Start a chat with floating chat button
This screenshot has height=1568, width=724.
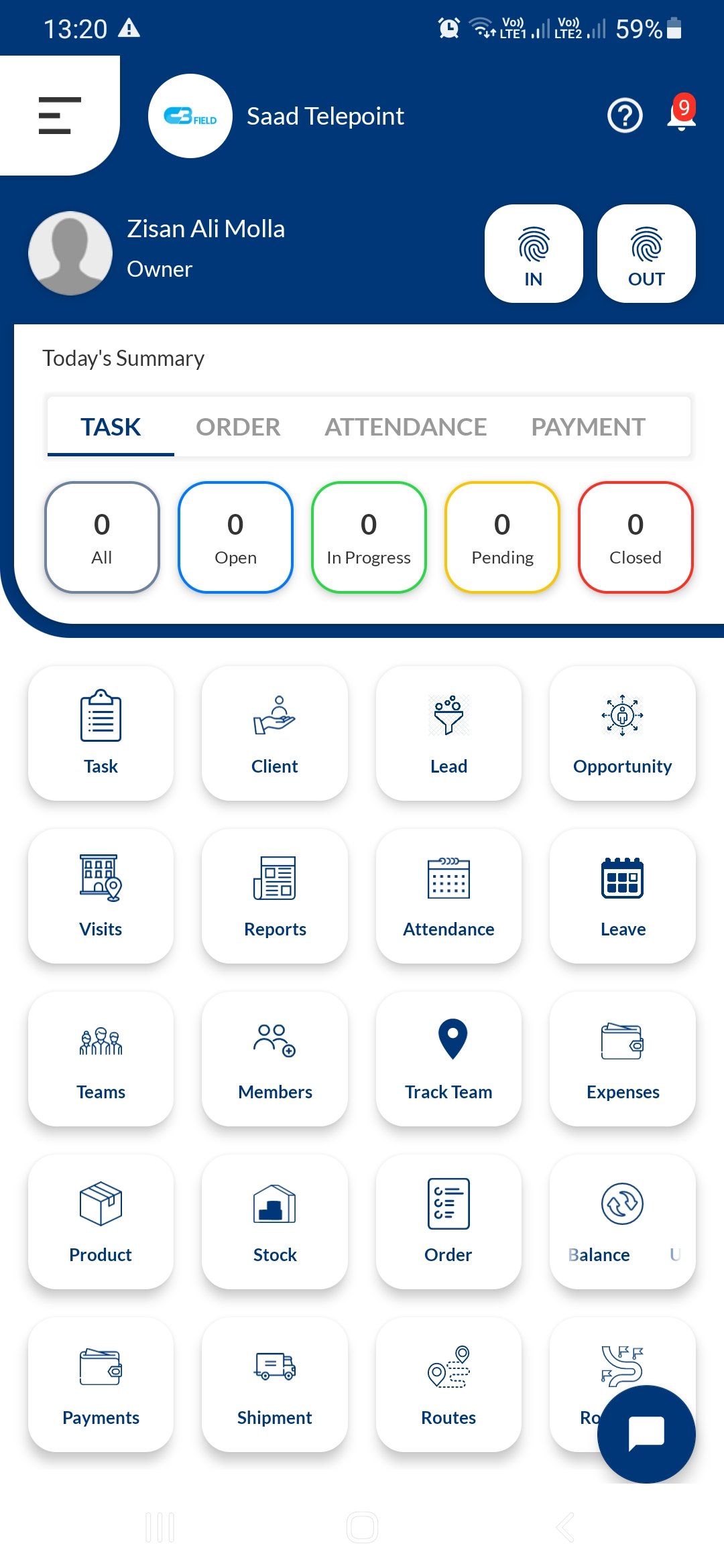646,1434
